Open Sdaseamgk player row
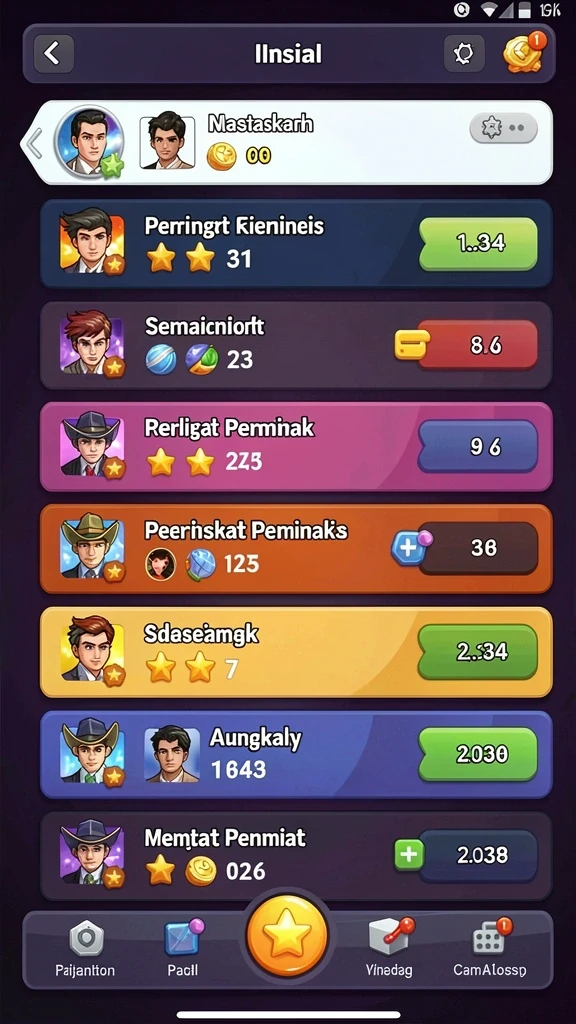 pos(296,652)
